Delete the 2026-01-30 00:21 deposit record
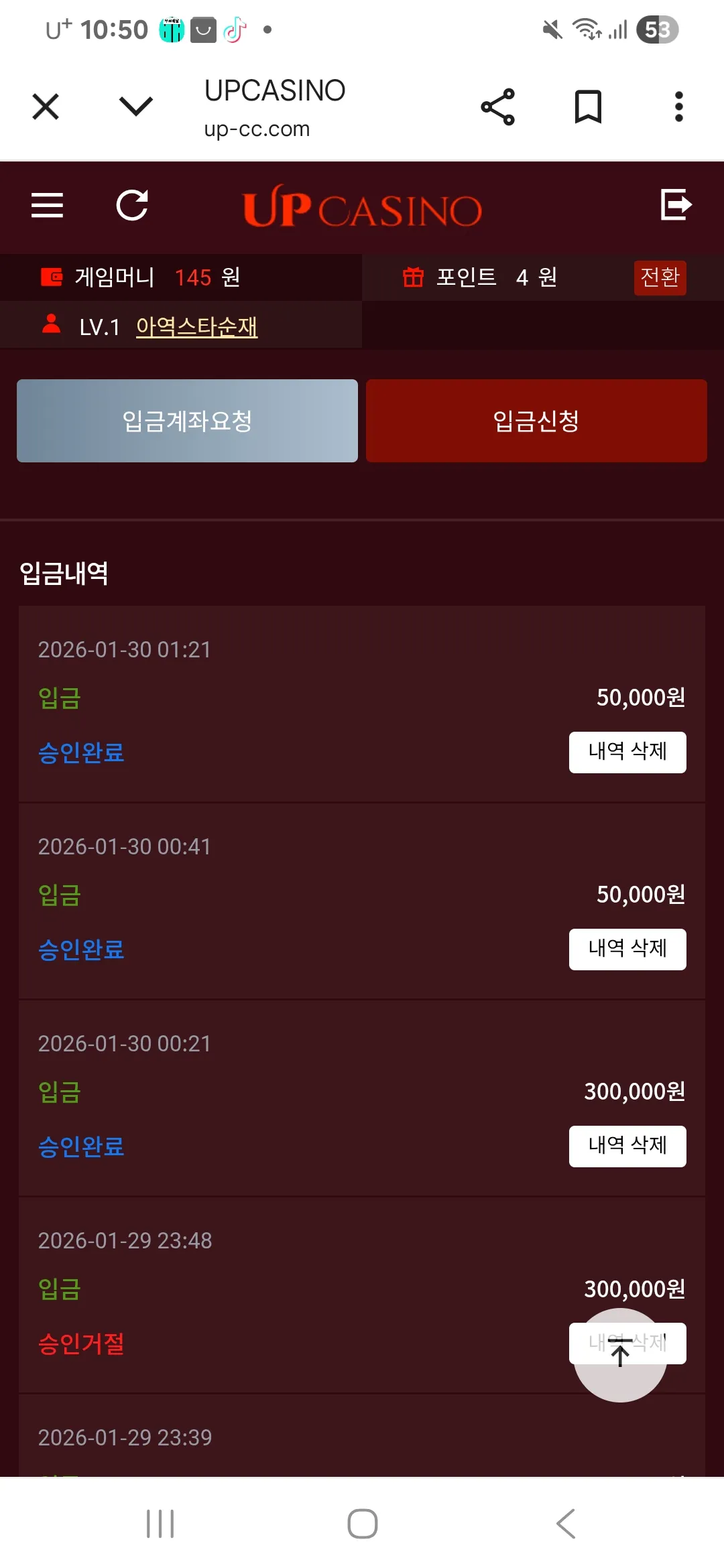This screenshot has width=724, height=1568. [627, 1146]
